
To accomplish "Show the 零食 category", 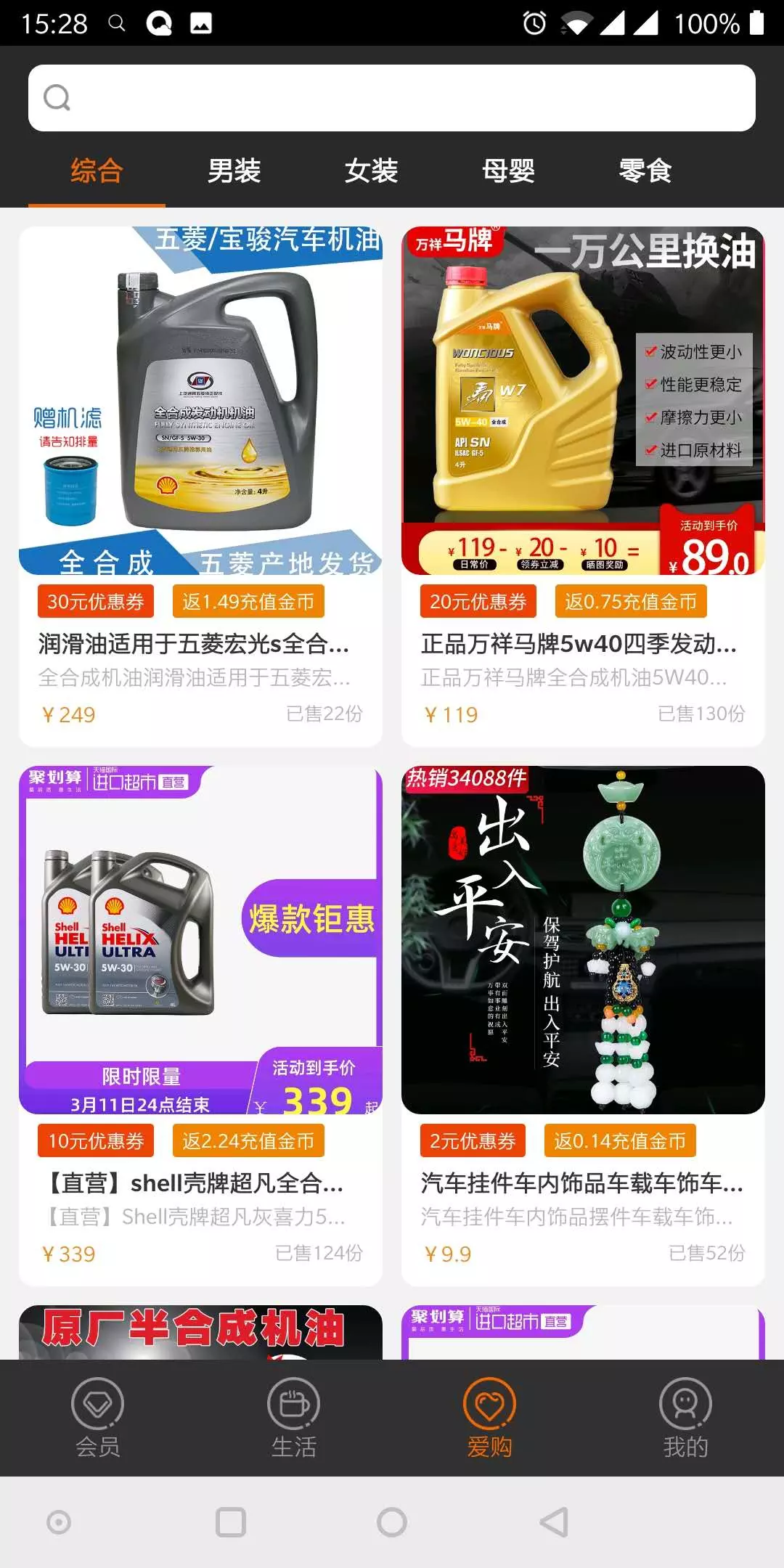I will click(x=645, y=171).
